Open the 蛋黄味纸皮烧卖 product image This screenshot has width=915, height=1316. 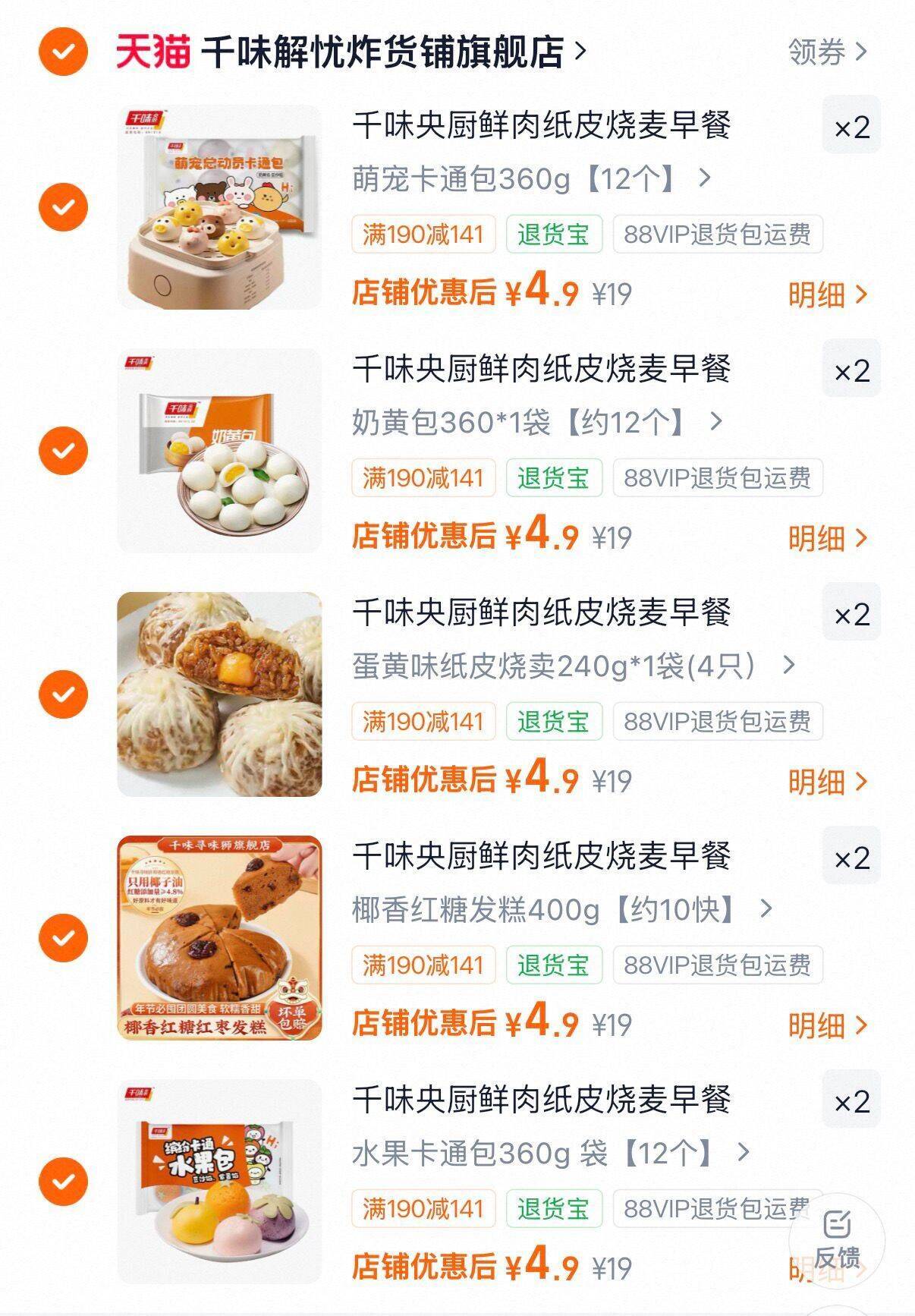(219, 694)
